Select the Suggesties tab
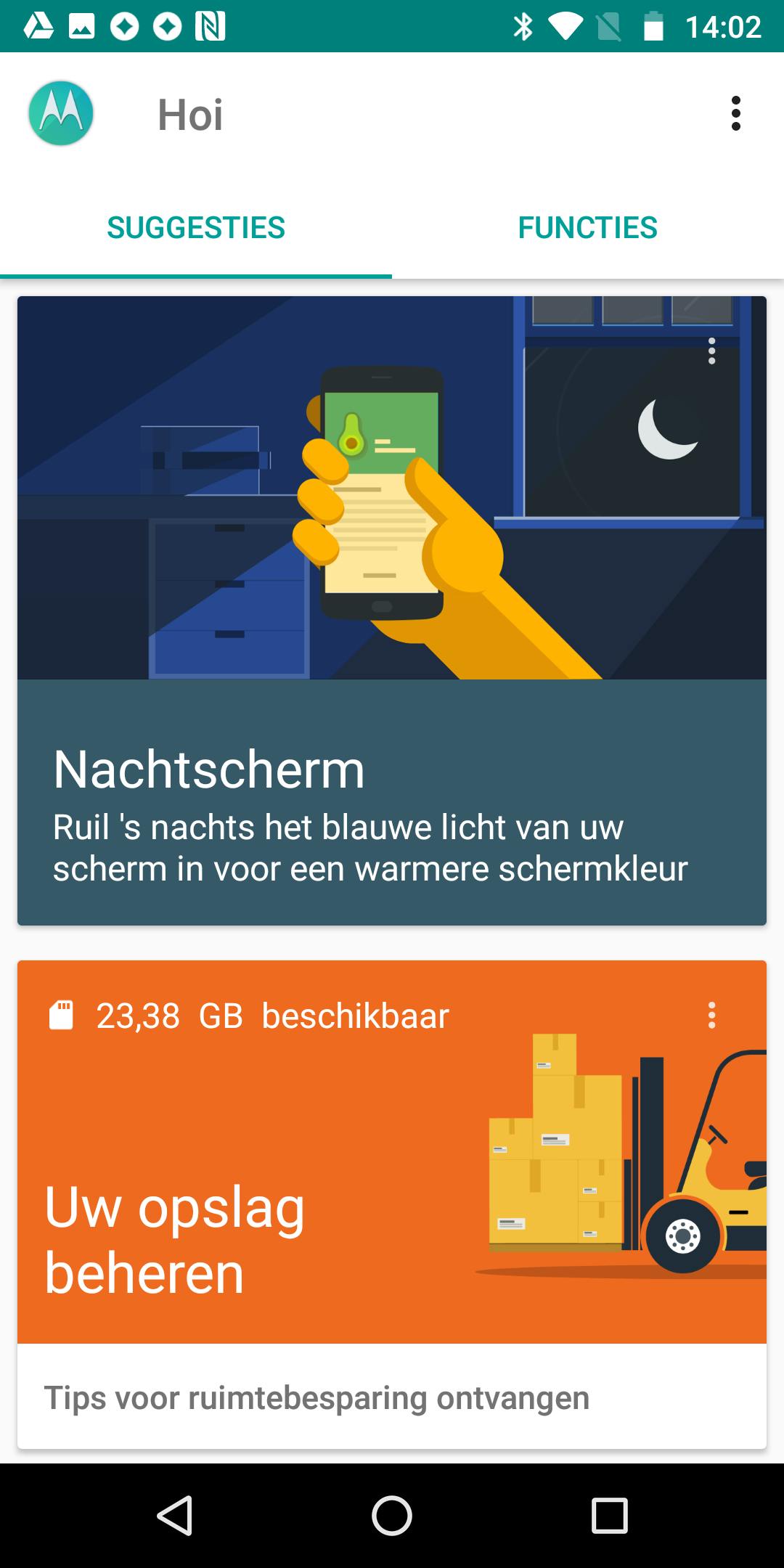 [x=196, y=228]
